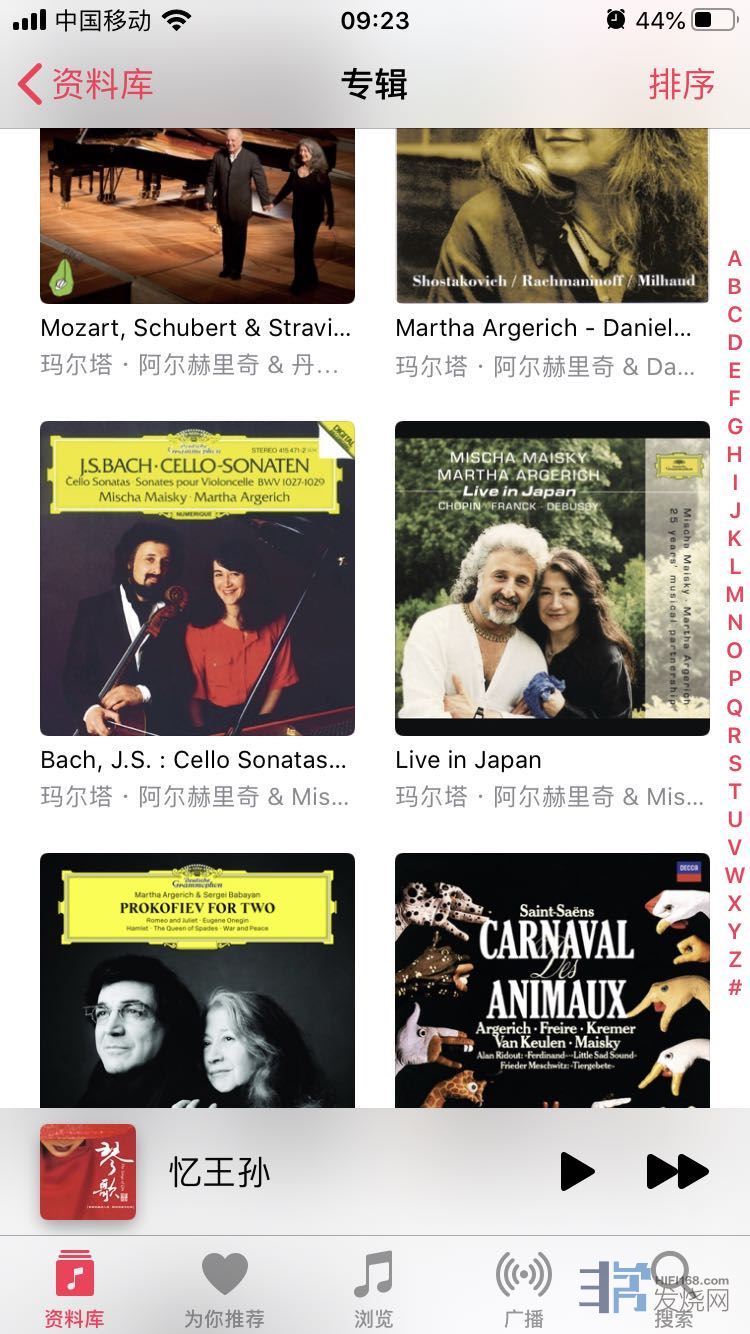The image size is (750, 1334).
Task: Jump to letter M in the index
Action: pos(735,594)
